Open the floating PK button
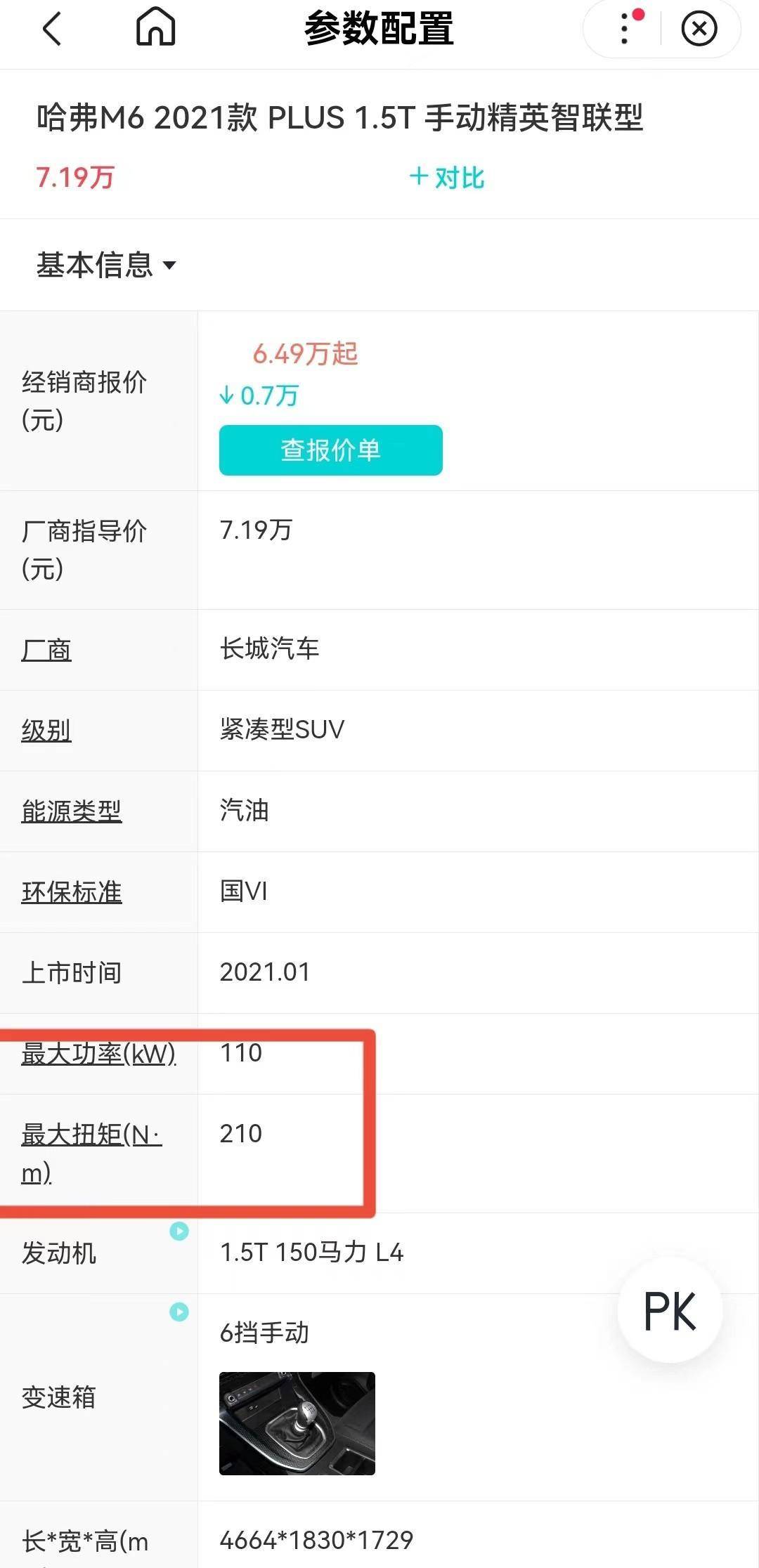Image resolution: width=759 pixels, height=1568 pixels. pyautogui.click(x=669, y=1312)
